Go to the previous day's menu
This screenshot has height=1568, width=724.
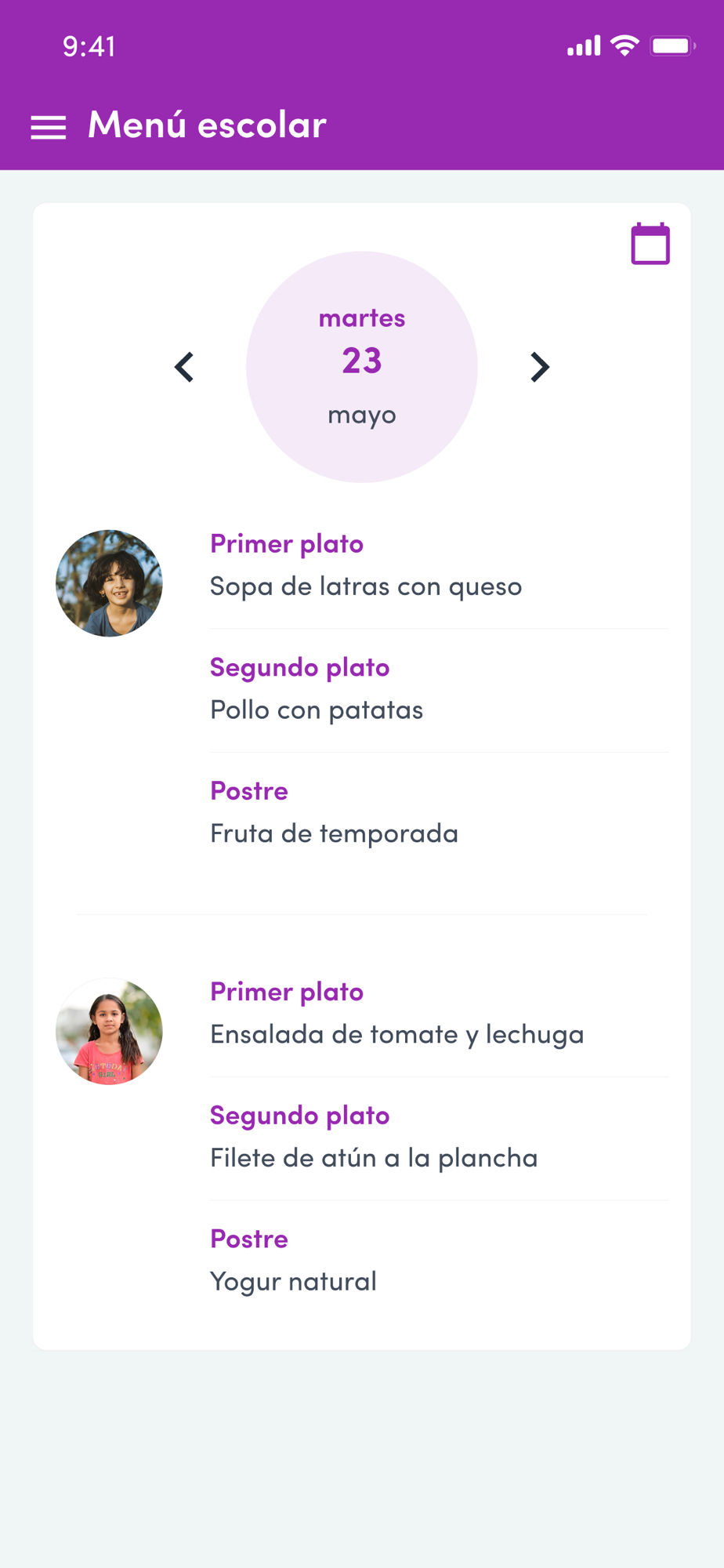coord(184,367)
